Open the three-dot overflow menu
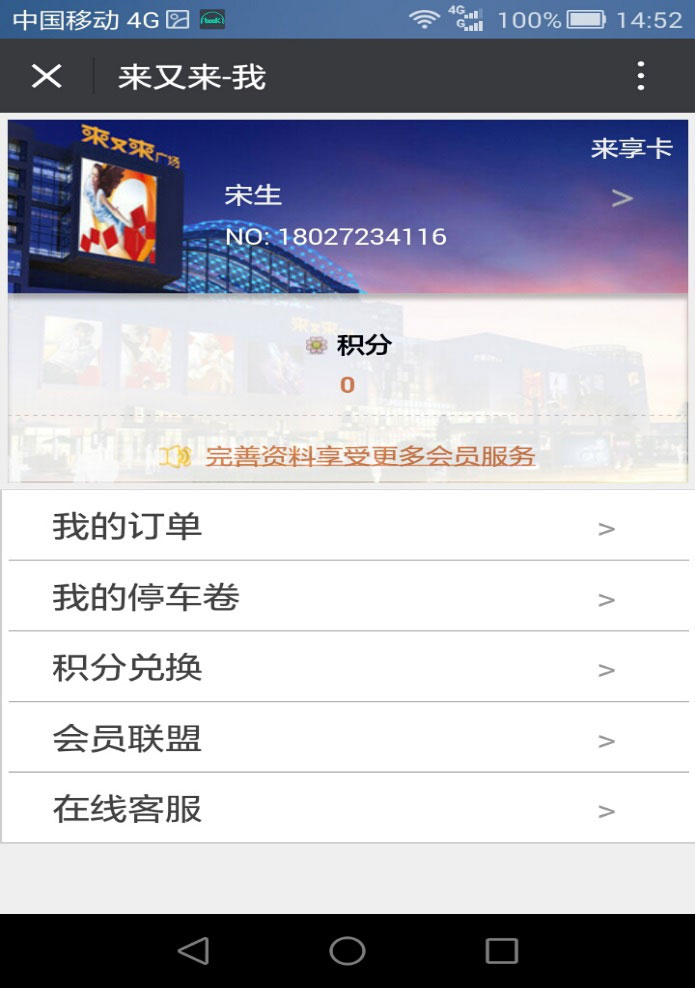This screenshot has height=988, width=695. click(x=641, y=76)
